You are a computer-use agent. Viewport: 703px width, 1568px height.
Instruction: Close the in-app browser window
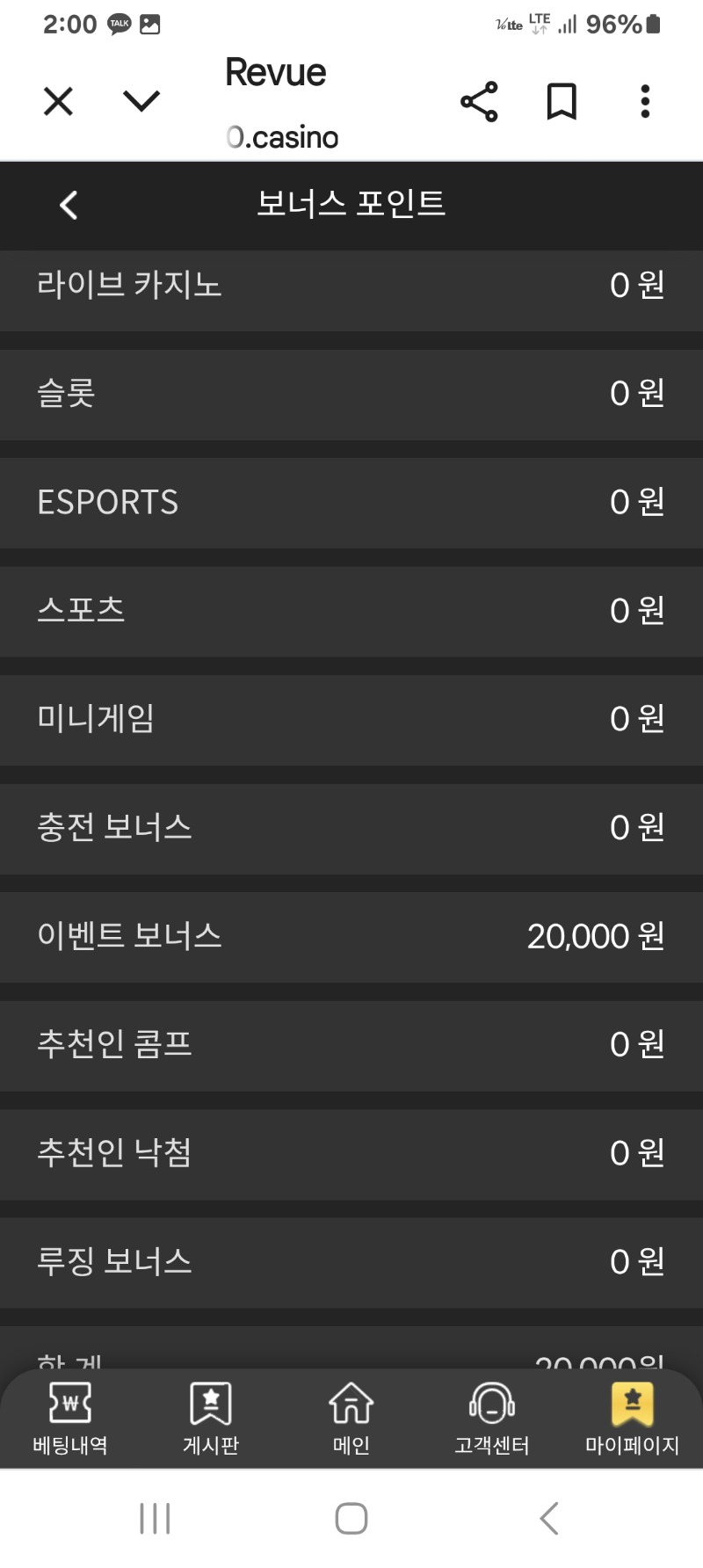click(x=58, y=102)
